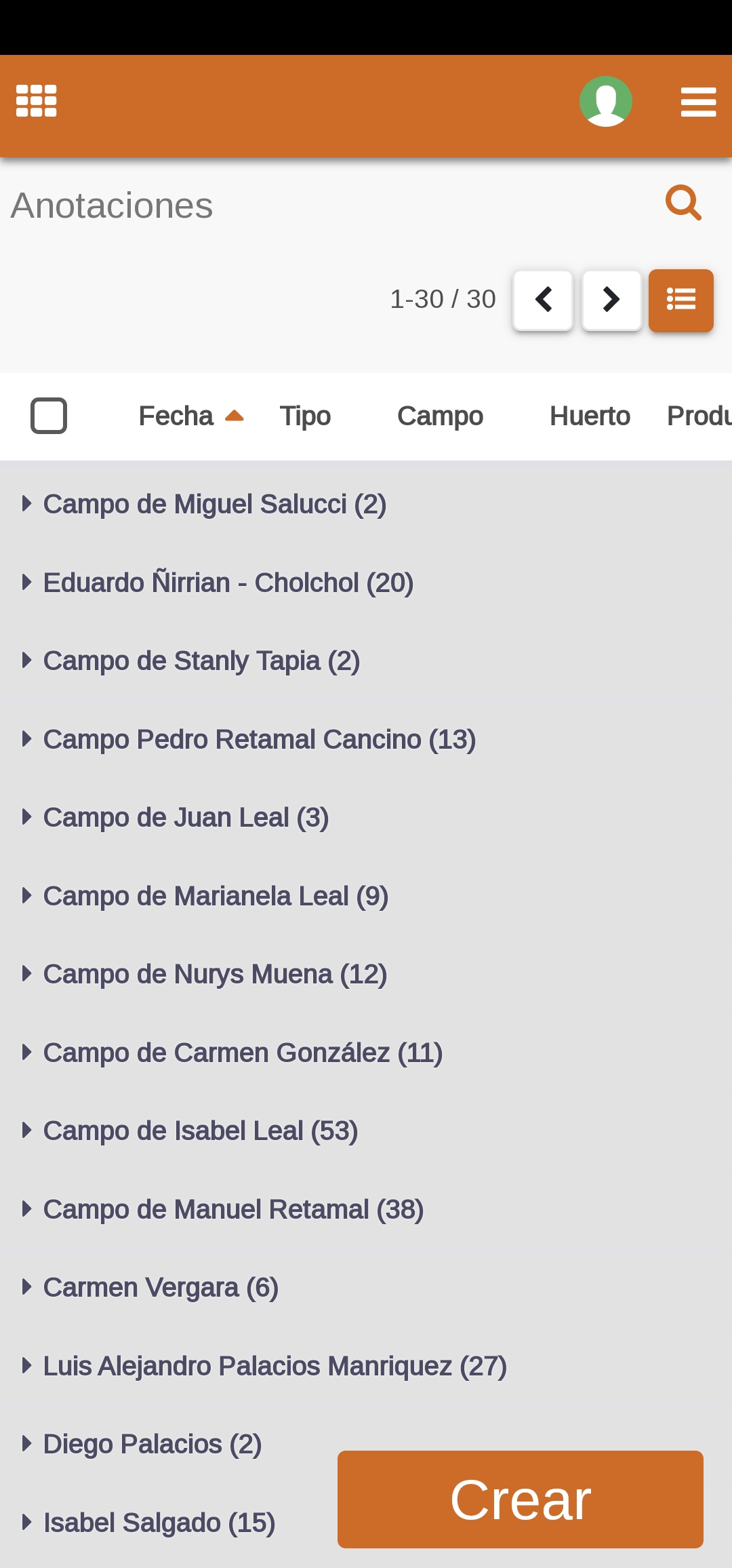732x1568 pixels.
Task: Sort by the Huerto column
Action: coord(590,416)
